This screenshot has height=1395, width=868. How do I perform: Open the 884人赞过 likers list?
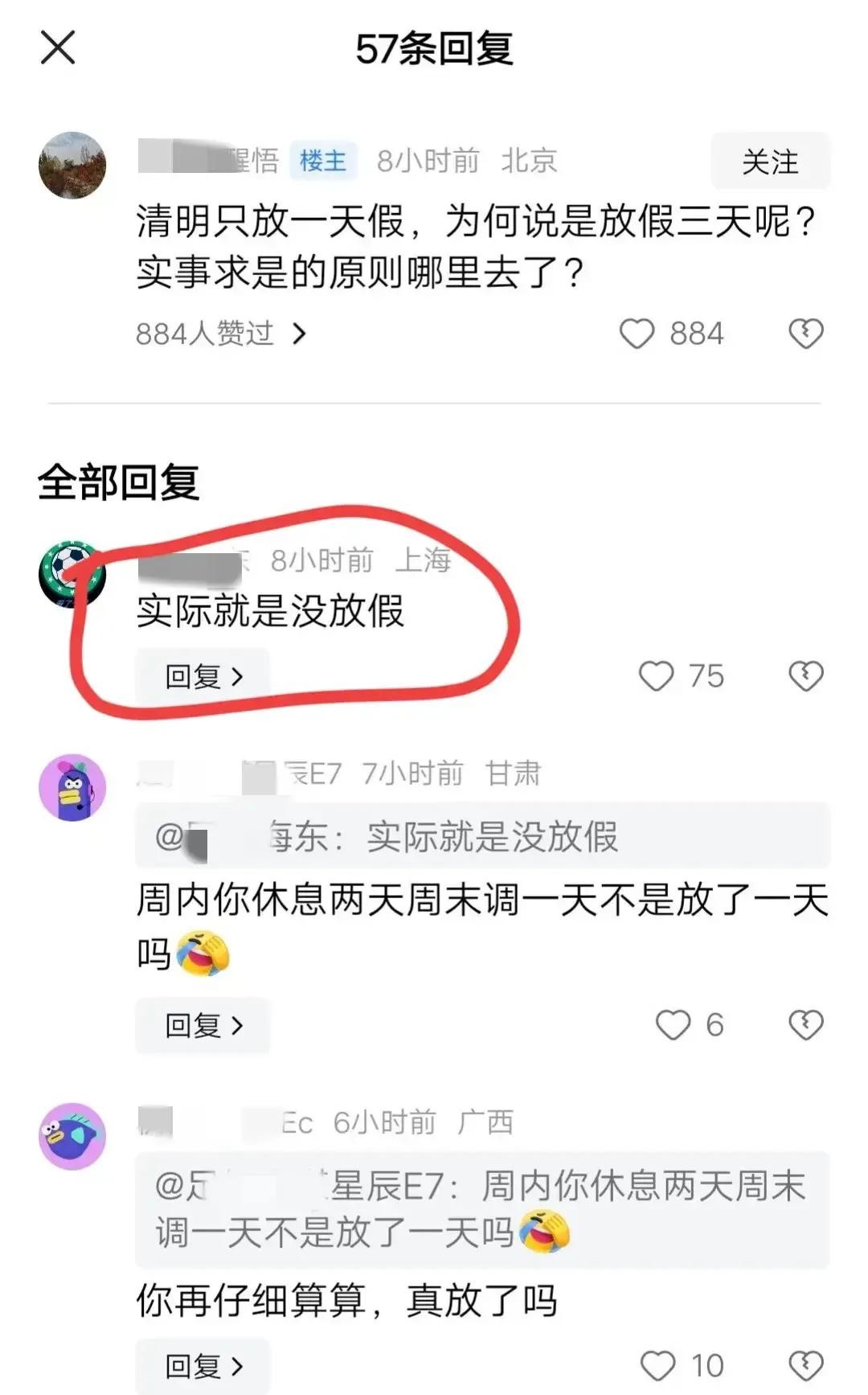click(220, 334)
